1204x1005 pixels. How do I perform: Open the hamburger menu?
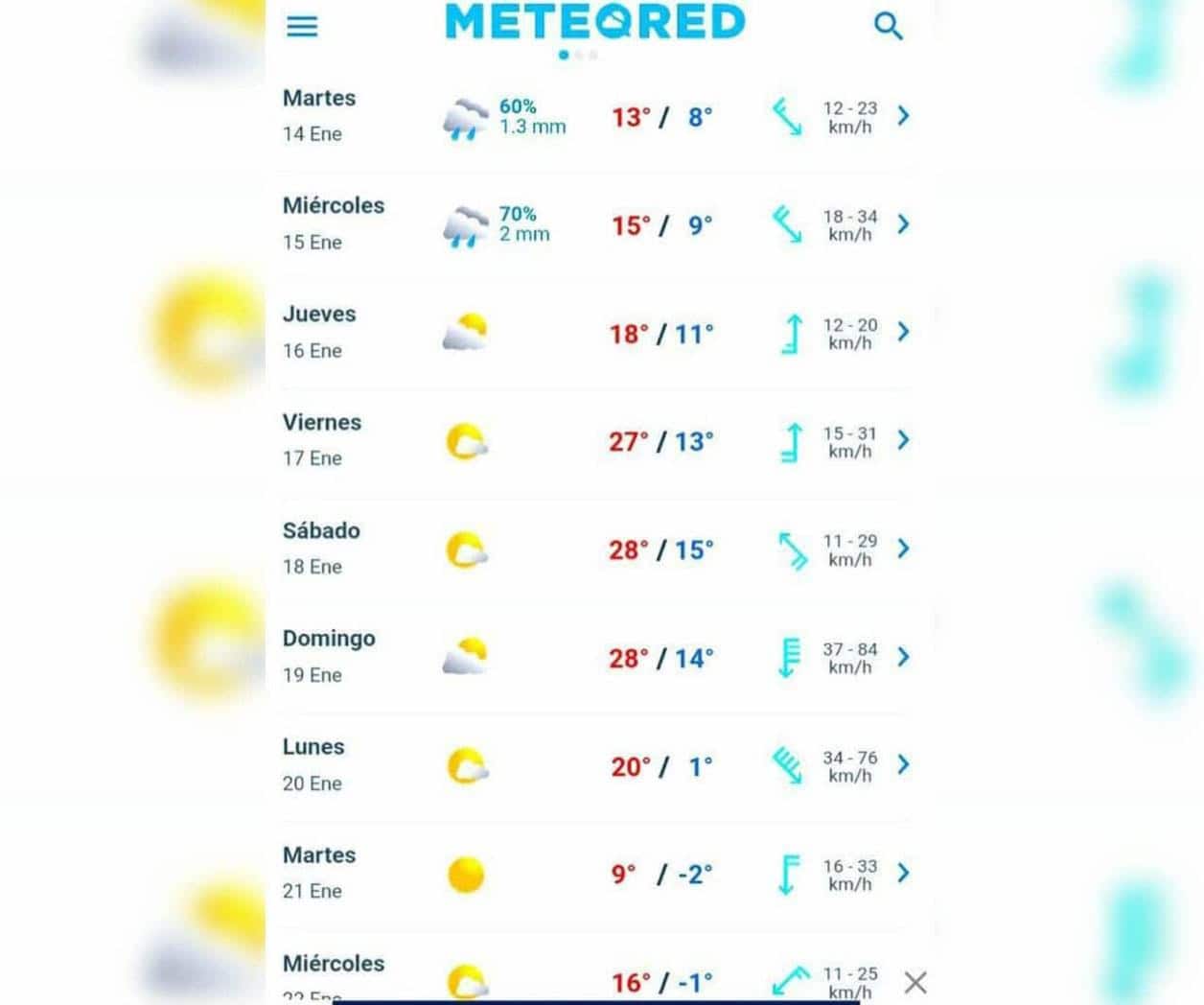(302, 26)
